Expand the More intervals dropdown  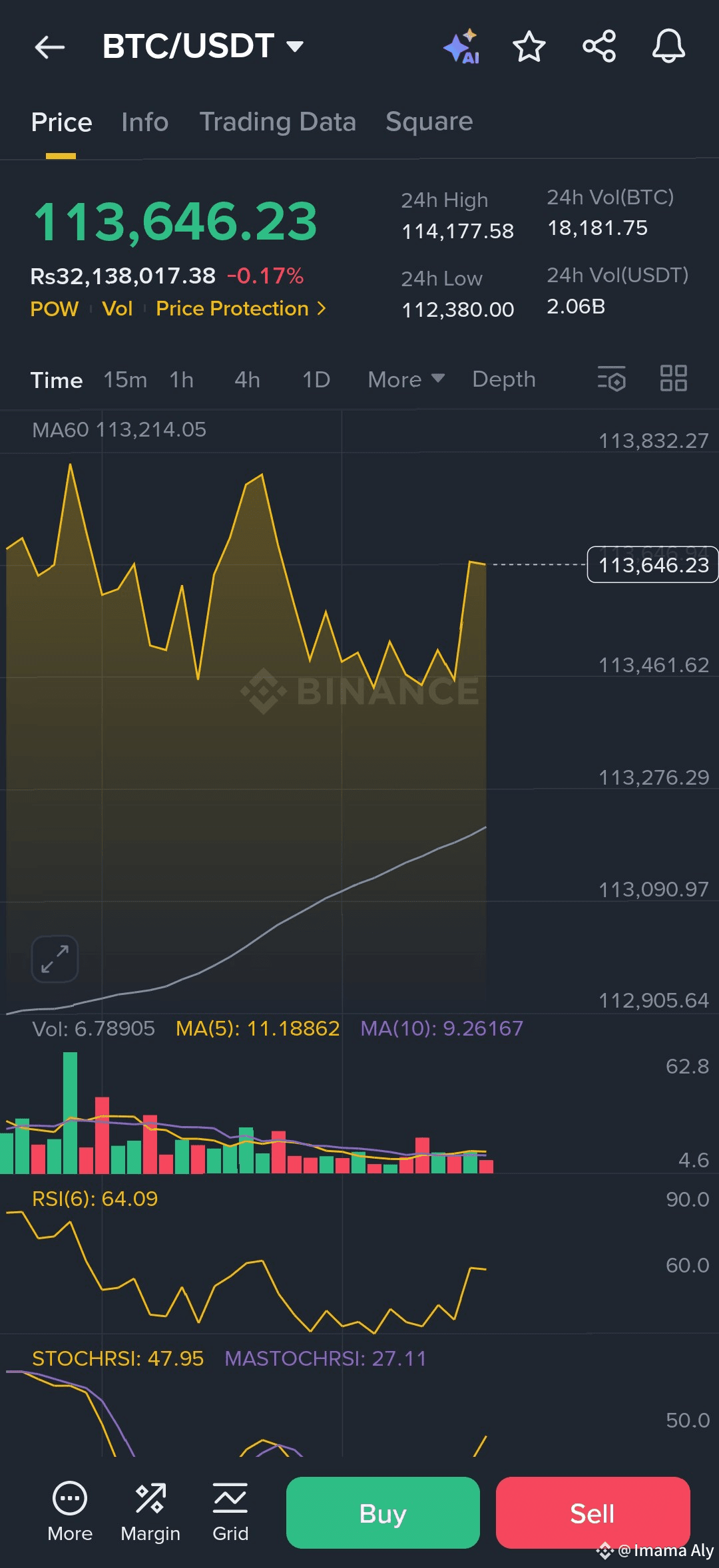coord(405,380)
